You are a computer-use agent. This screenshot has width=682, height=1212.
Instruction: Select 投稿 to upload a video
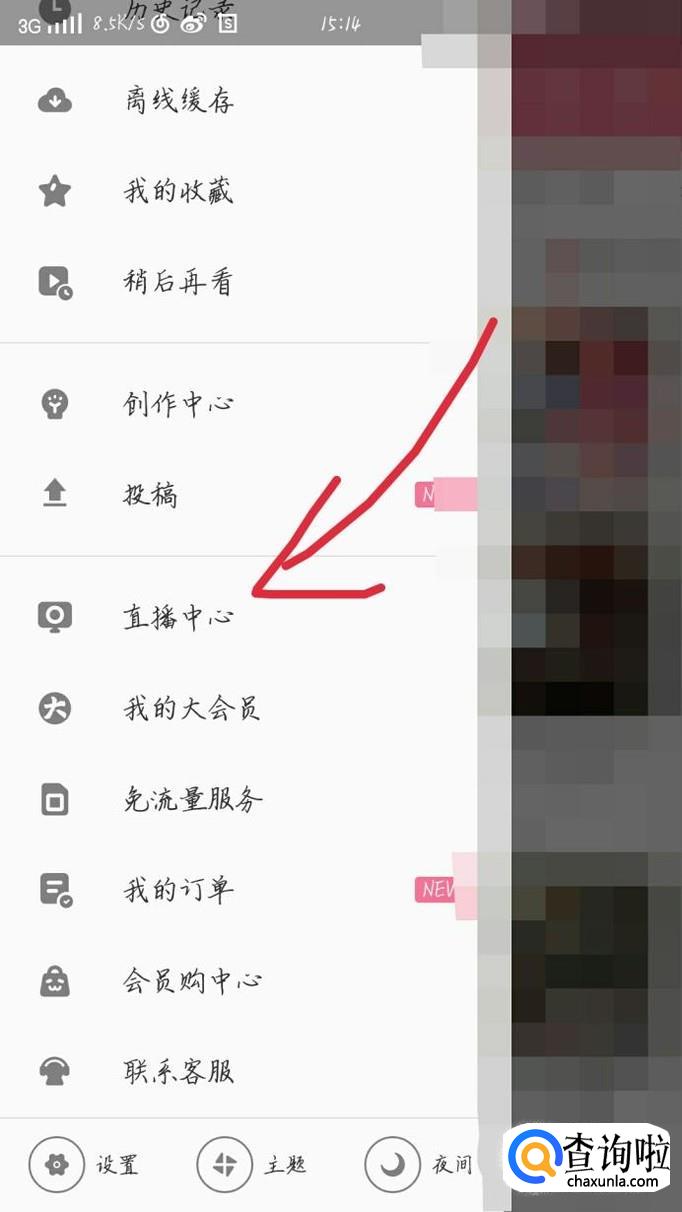click(238, 495)
